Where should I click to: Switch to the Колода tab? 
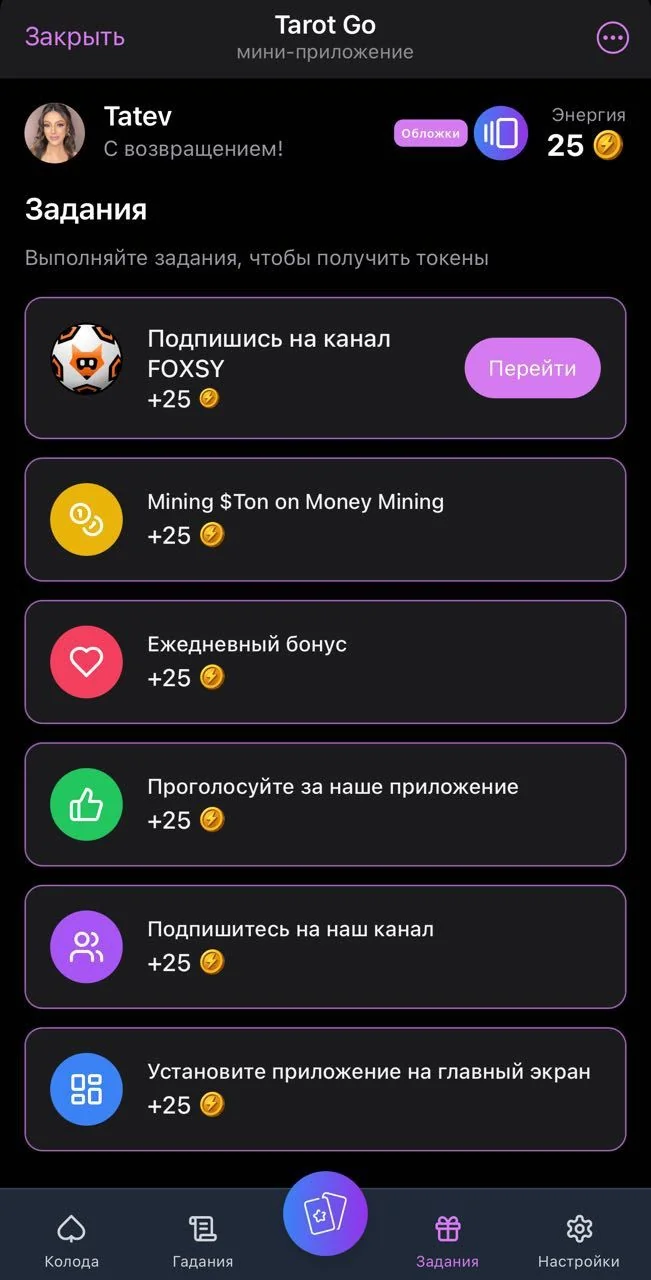(72, 1240)
